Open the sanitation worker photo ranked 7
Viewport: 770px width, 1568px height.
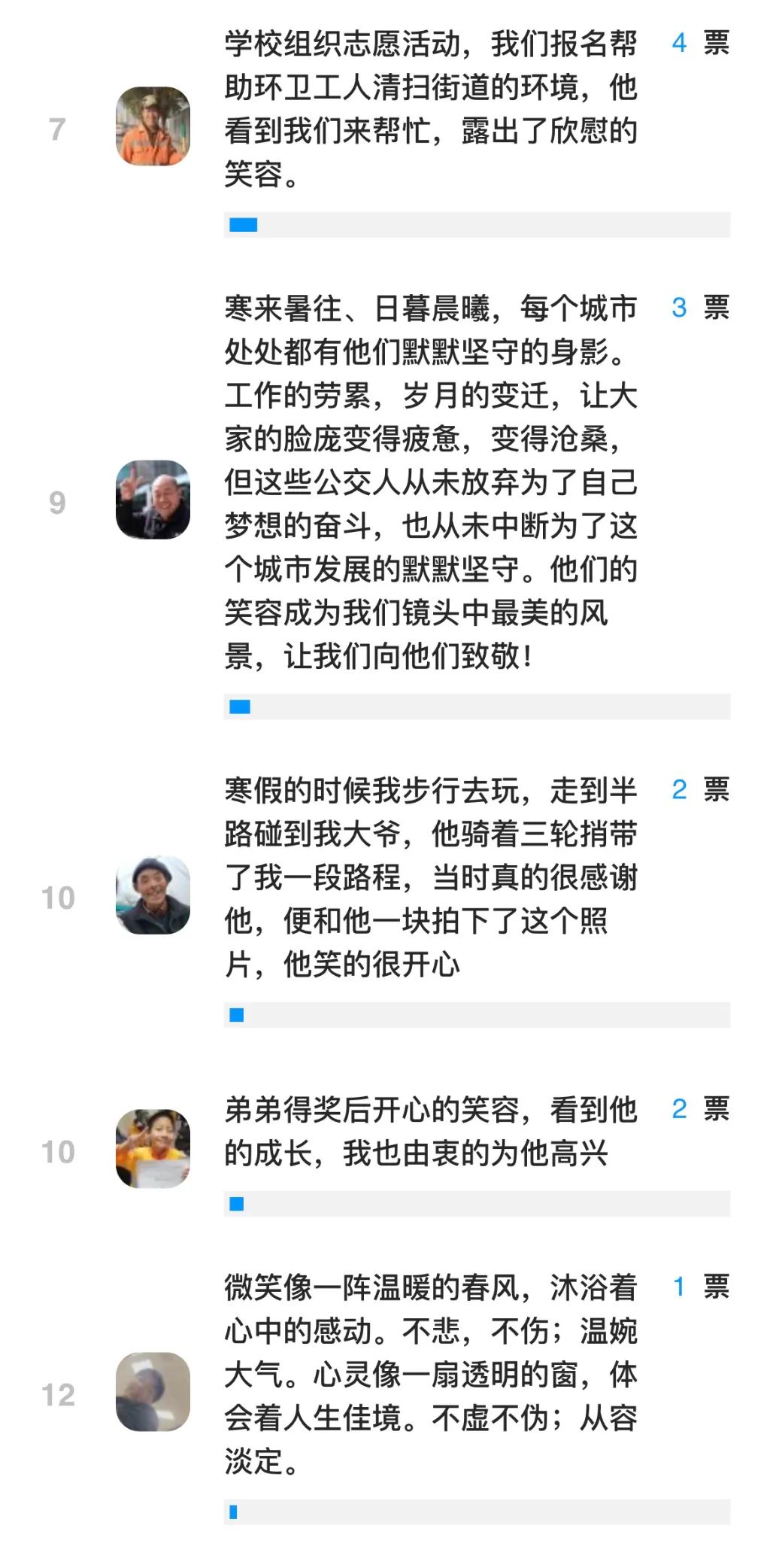pyautogui.click(x=153, y=126)
